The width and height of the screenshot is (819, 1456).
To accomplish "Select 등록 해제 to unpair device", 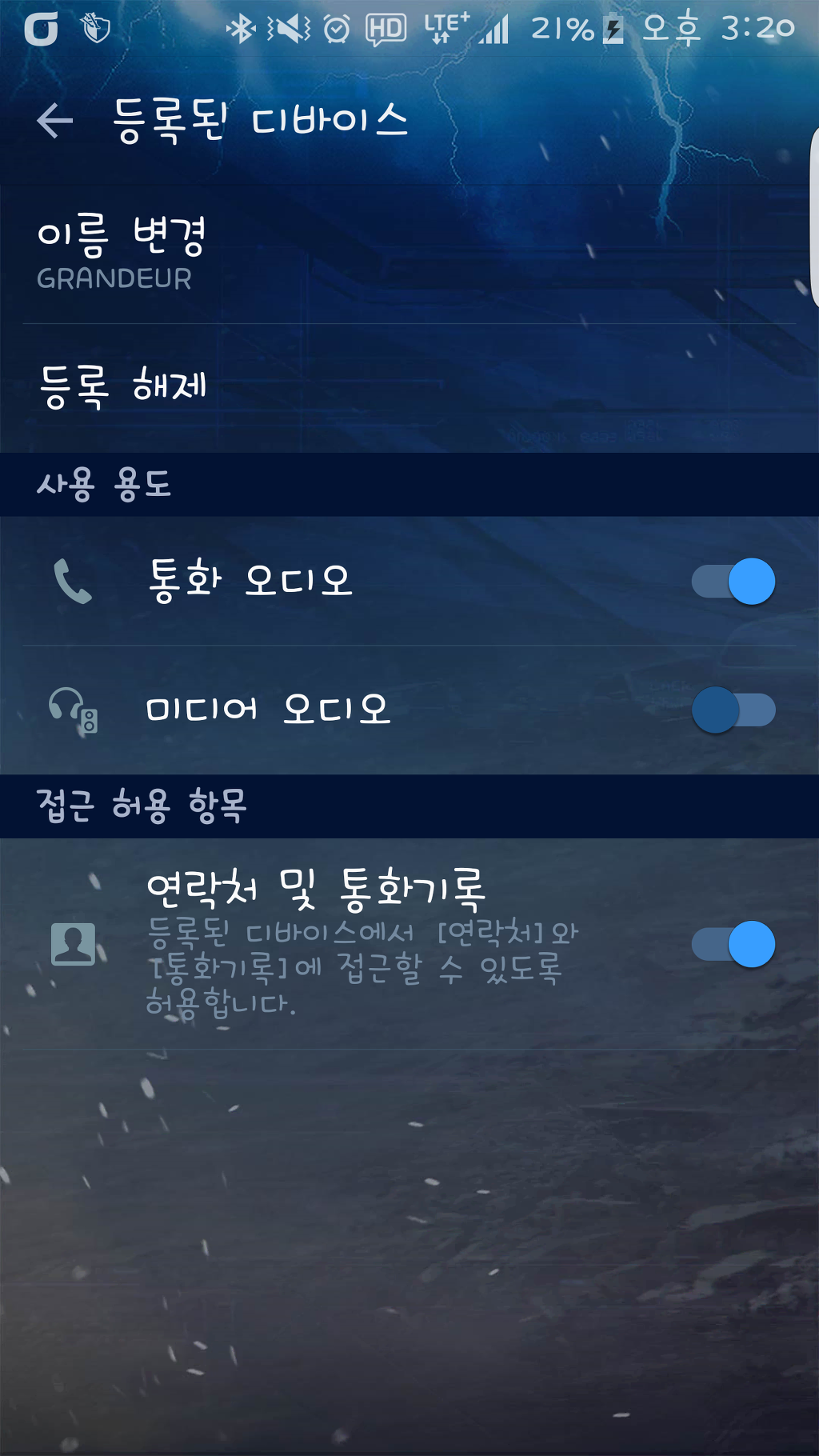I will [x=123, y=386].
